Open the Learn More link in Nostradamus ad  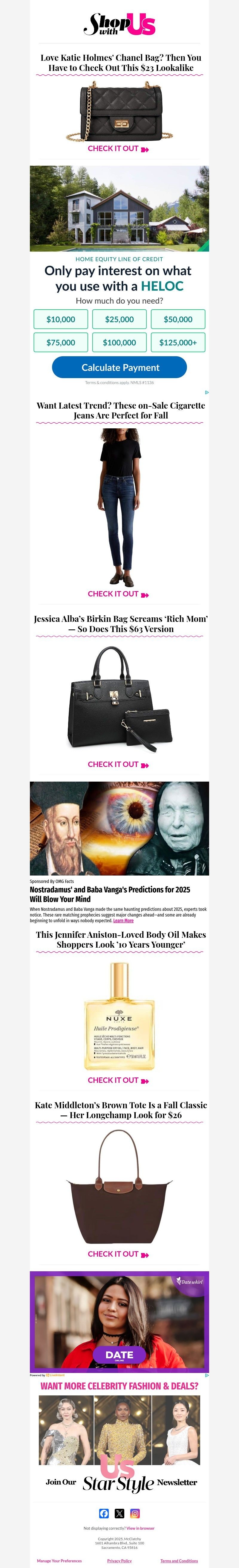[123, 920]
